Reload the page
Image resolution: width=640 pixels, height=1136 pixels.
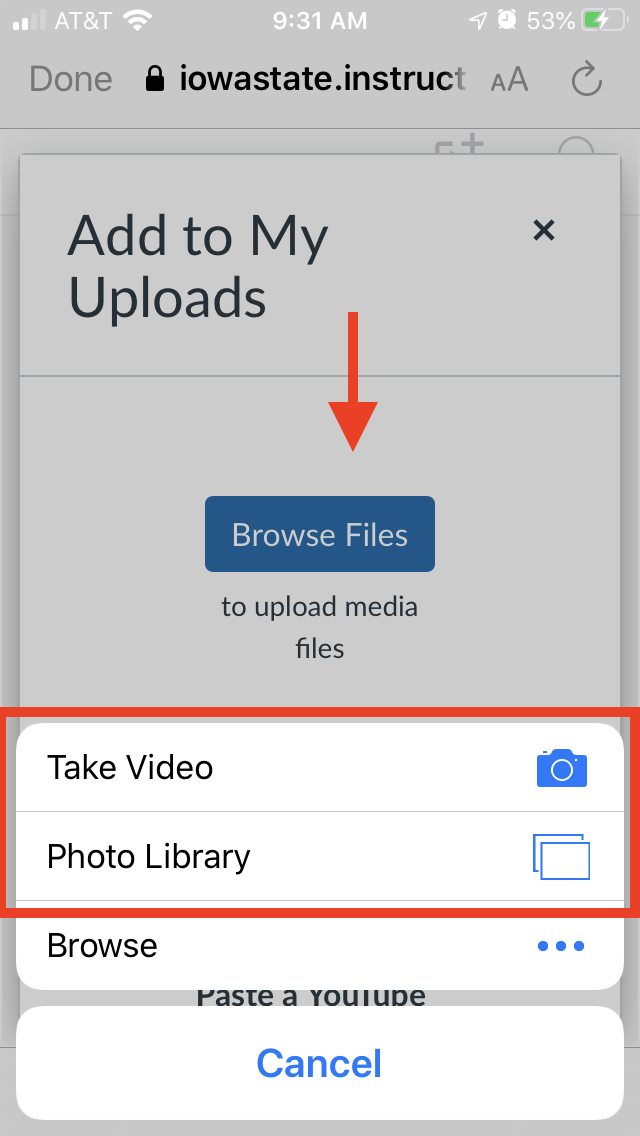click(x=586, y=79)
